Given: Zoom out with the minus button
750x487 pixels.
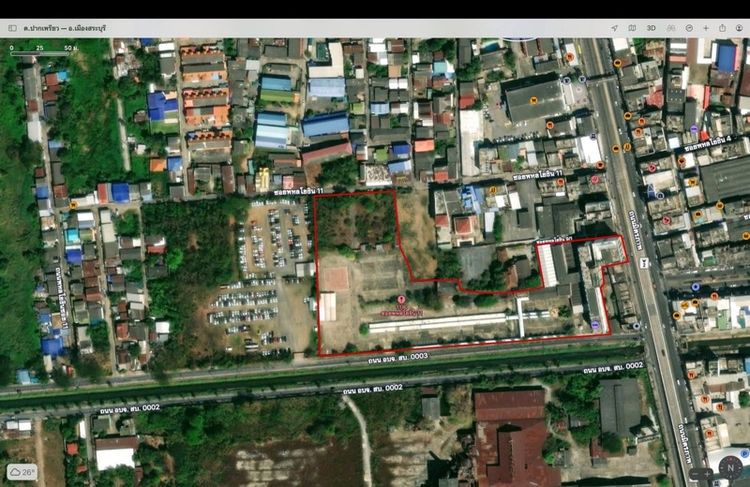Looking at the screenshot, I should [695, 474].
